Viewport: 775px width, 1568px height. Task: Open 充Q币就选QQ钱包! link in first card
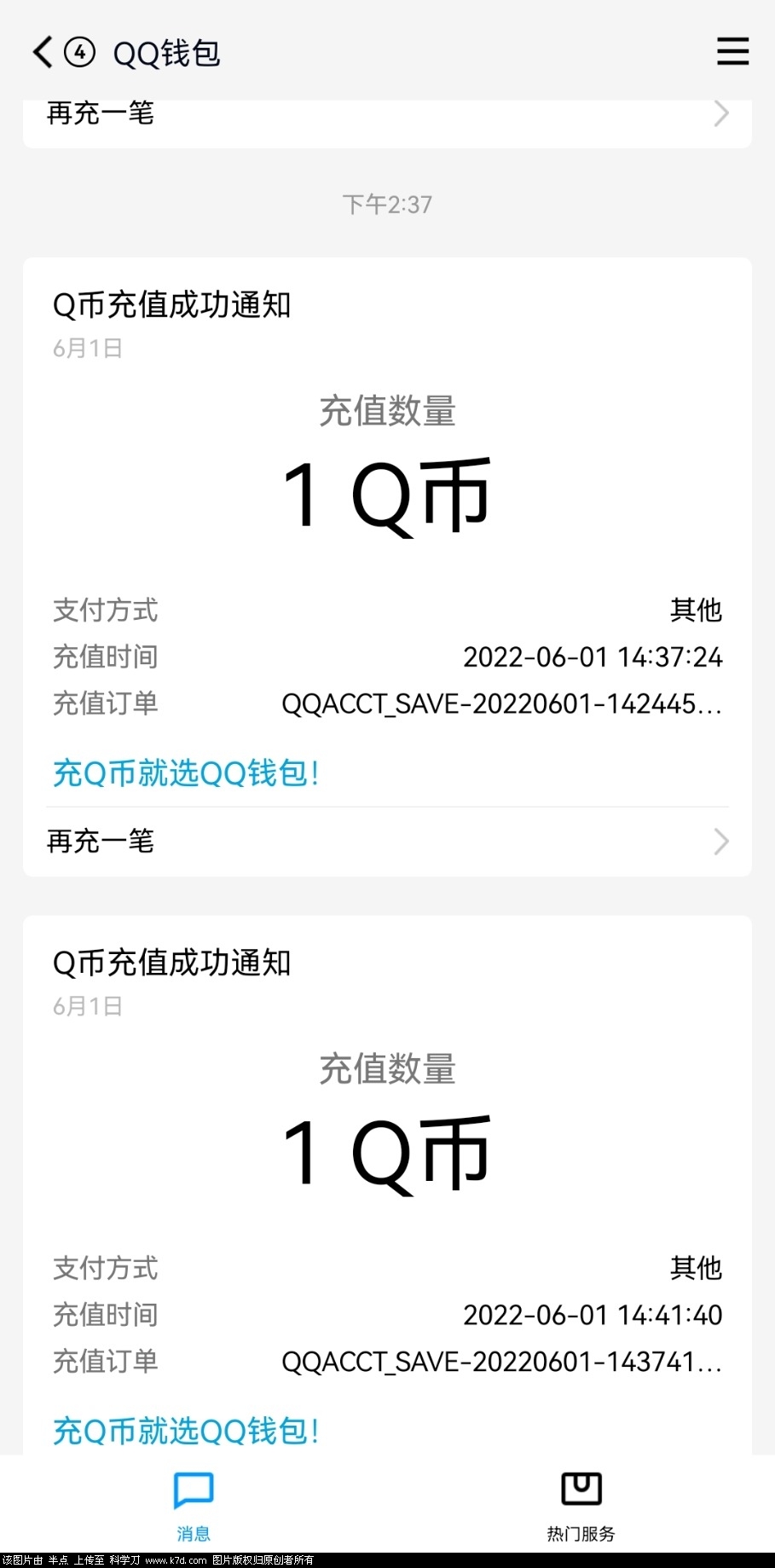click(x=184, y=772)
